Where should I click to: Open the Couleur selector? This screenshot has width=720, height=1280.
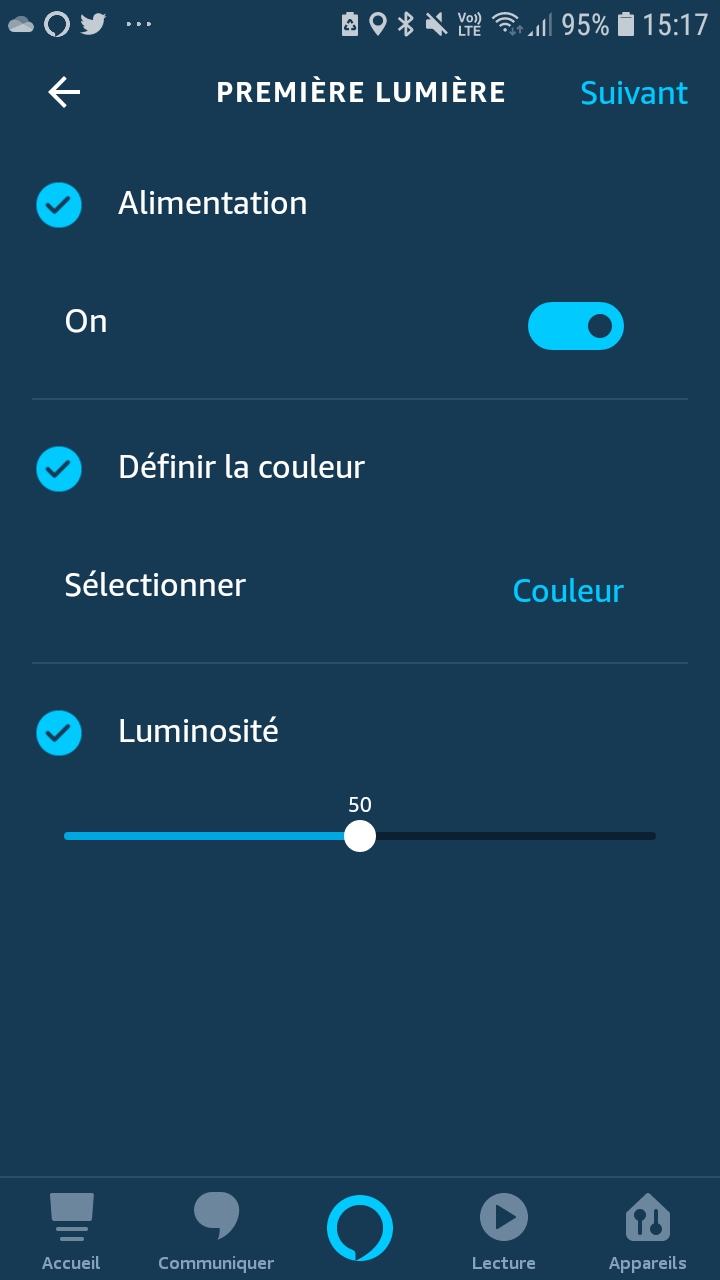[568, 591]
